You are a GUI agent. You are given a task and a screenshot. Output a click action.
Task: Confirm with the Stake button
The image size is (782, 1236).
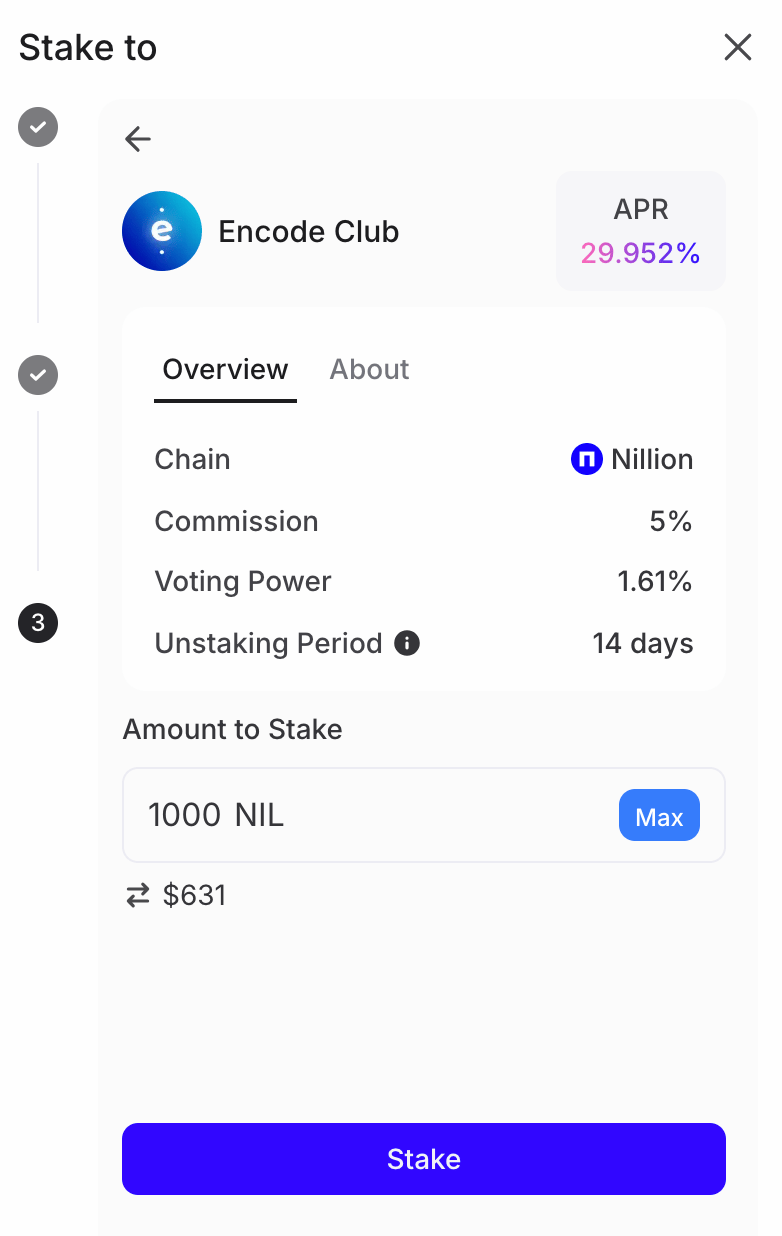coord(423,1159)
